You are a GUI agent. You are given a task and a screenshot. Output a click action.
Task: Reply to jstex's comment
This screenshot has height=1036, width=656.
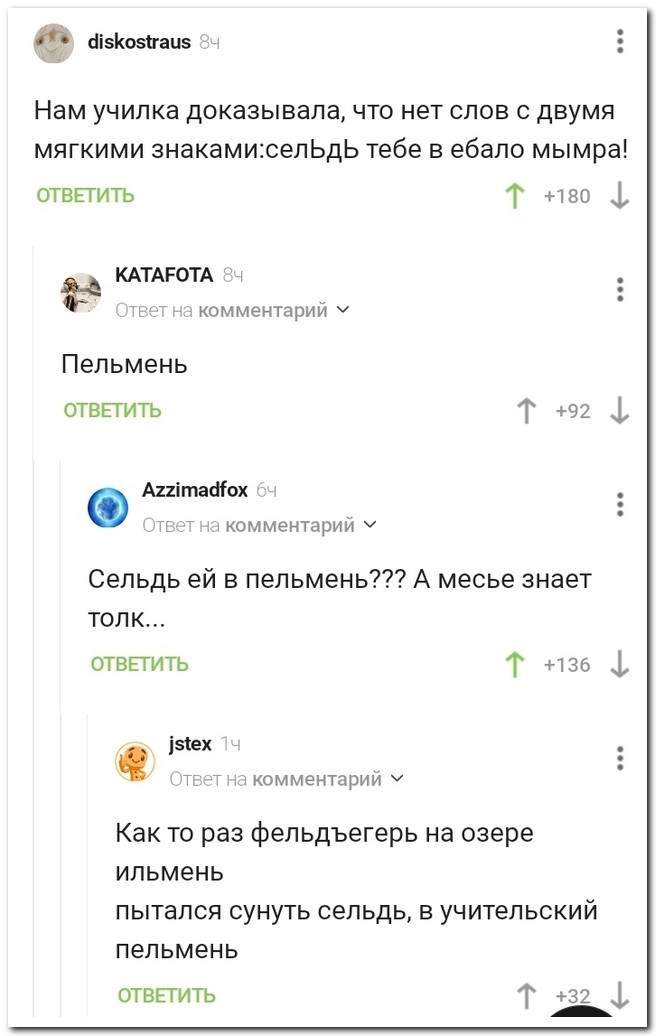coord(166,994)
